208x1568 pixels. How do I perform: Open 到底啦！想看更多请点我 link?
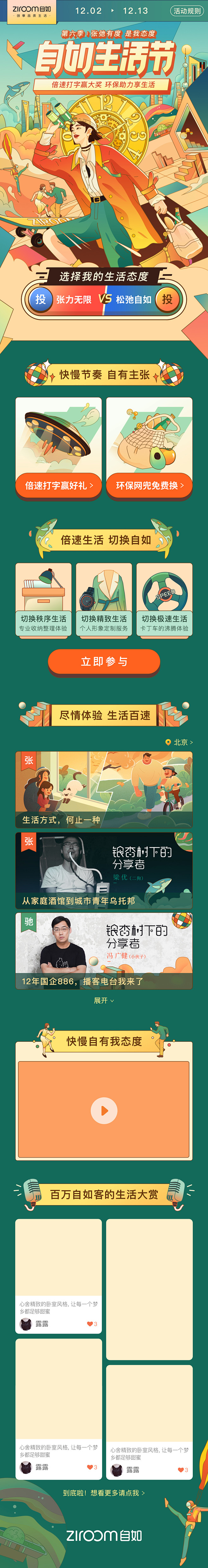coord(104,1493)
